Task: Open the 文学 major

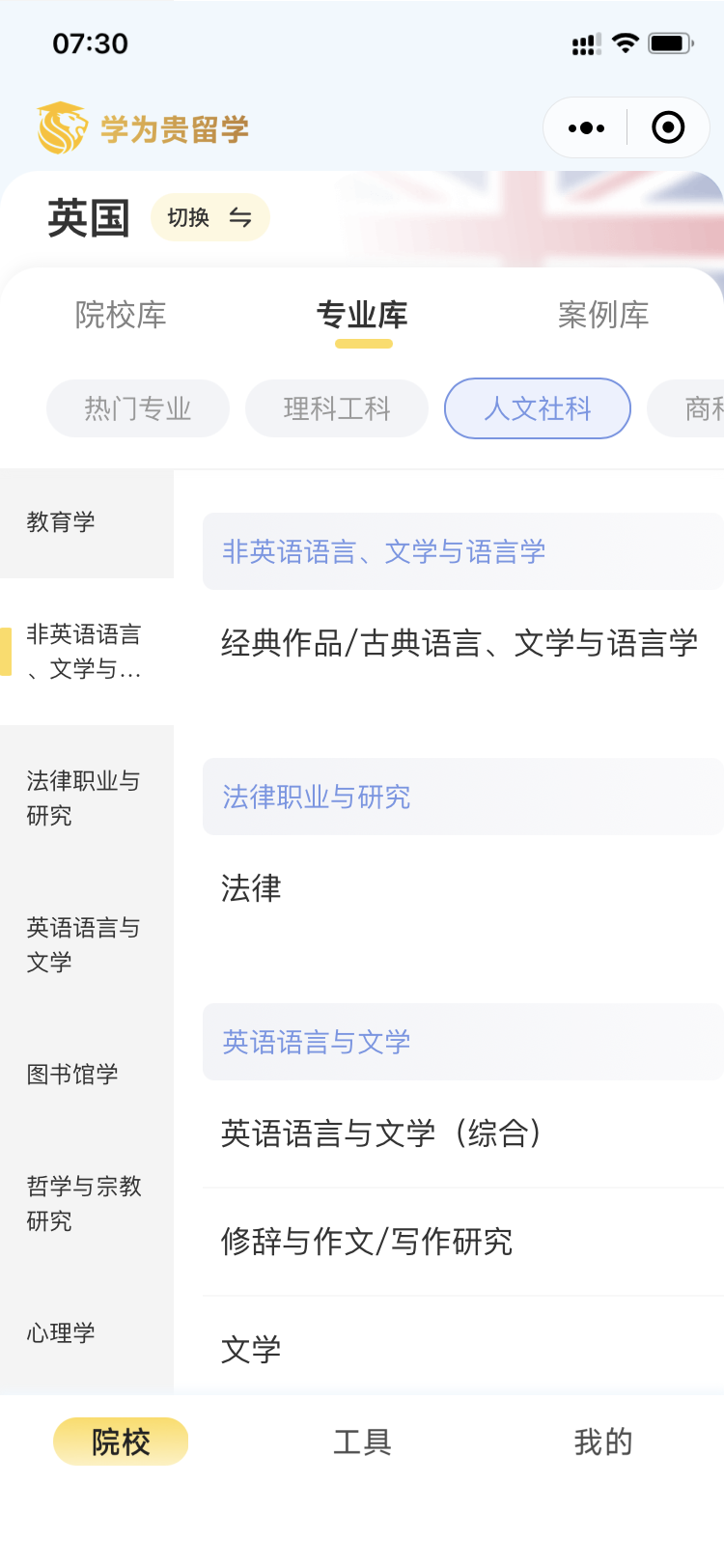Action: tap(251, 1350)
